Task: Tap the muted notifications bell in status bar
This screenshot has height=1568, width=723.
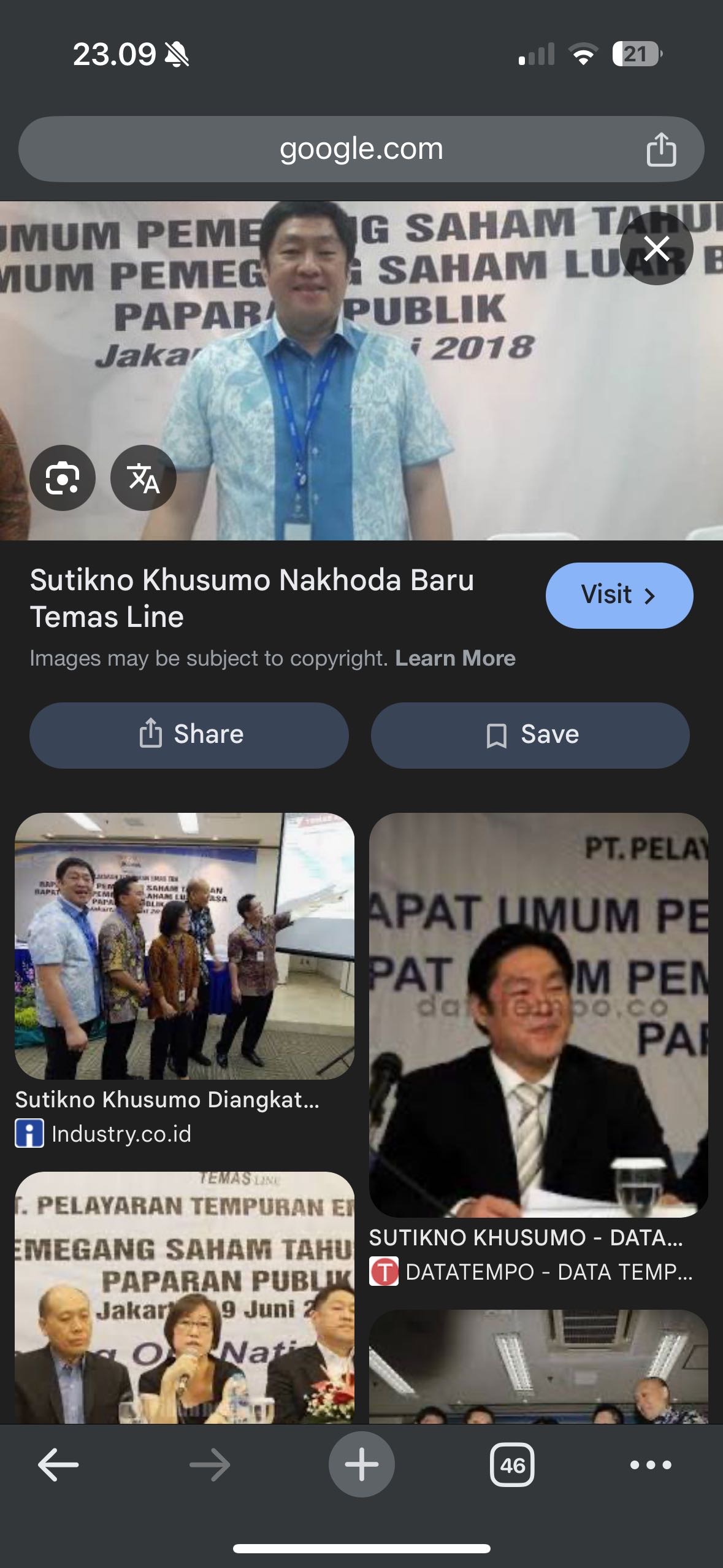Action: click(176, 55)
